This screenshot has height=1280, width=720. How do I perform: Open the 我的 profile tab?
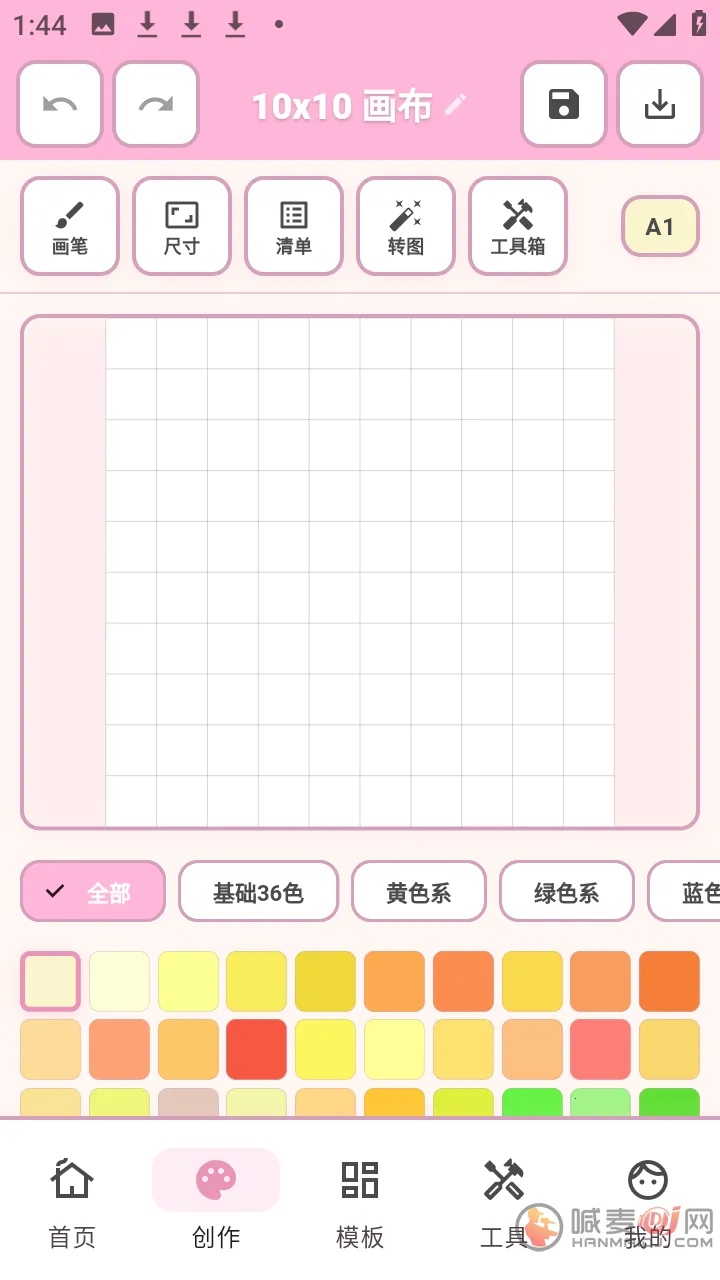[x=648, y=1204]
